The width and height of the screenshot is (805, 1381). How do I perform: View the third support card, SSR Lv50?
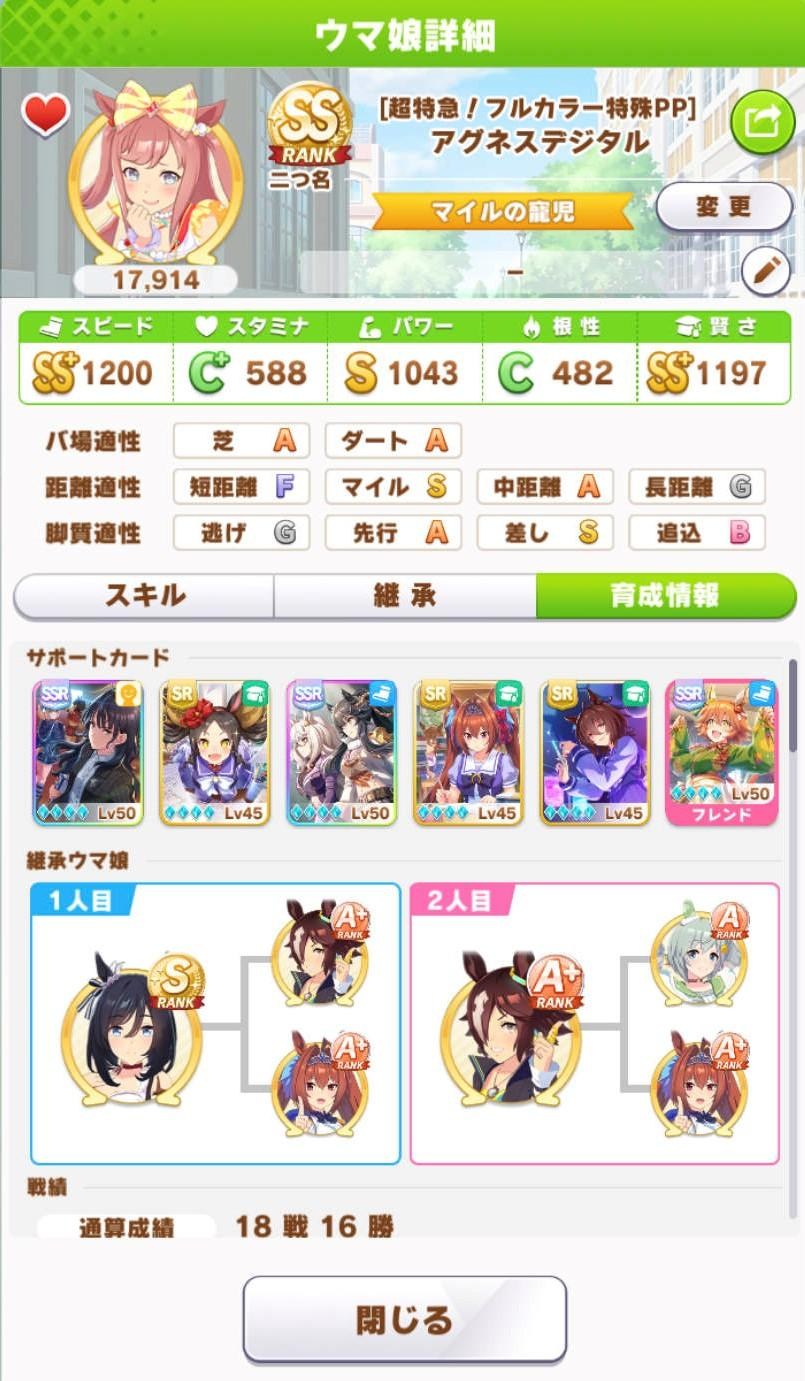tap(342, 752)
